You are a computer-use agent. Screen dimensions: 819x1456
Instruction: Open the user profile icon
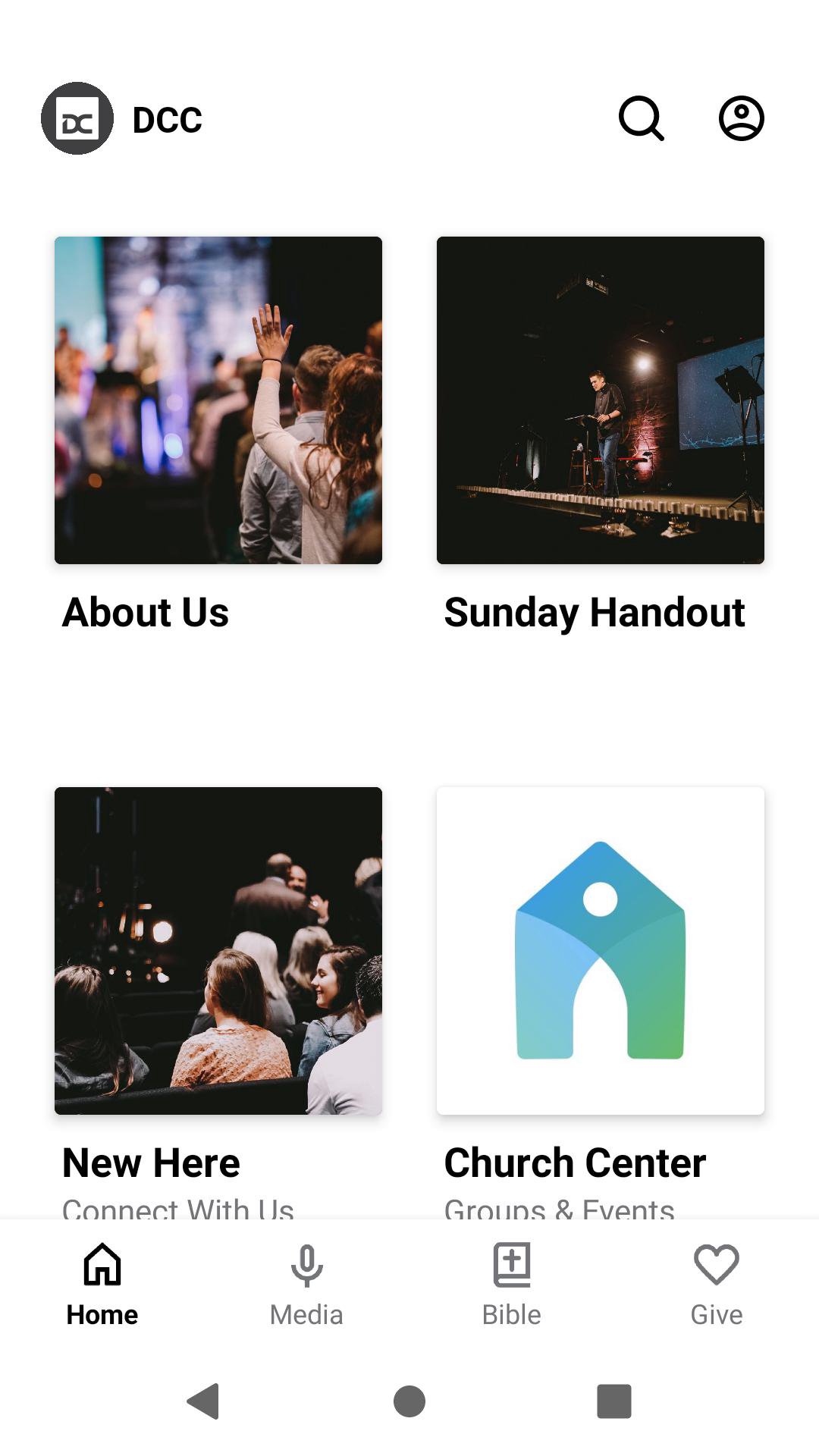[x=741, y=118]
